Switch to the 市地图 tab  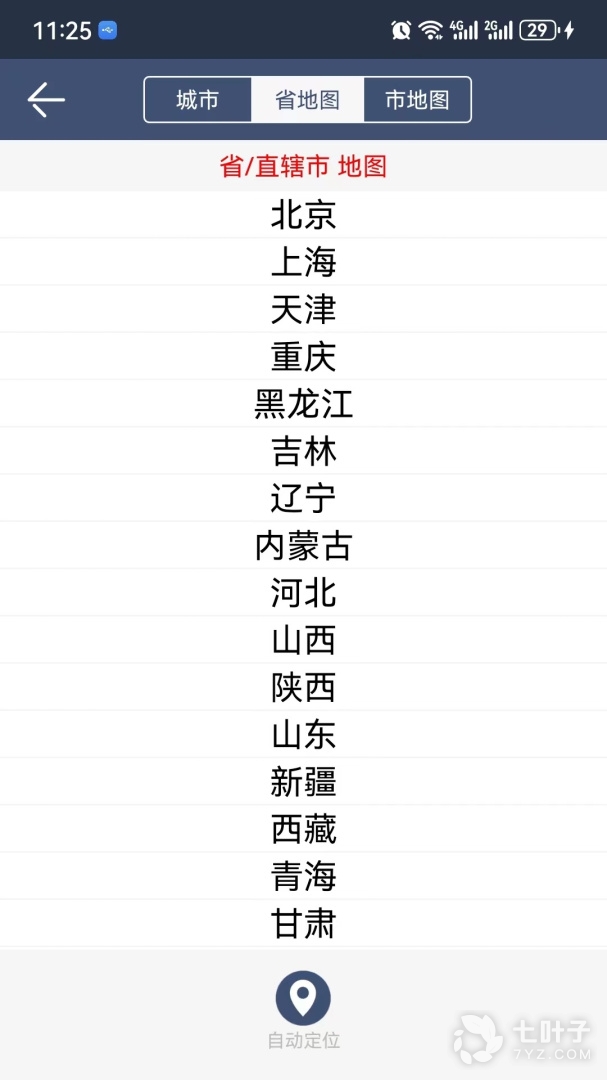point(416,100)
